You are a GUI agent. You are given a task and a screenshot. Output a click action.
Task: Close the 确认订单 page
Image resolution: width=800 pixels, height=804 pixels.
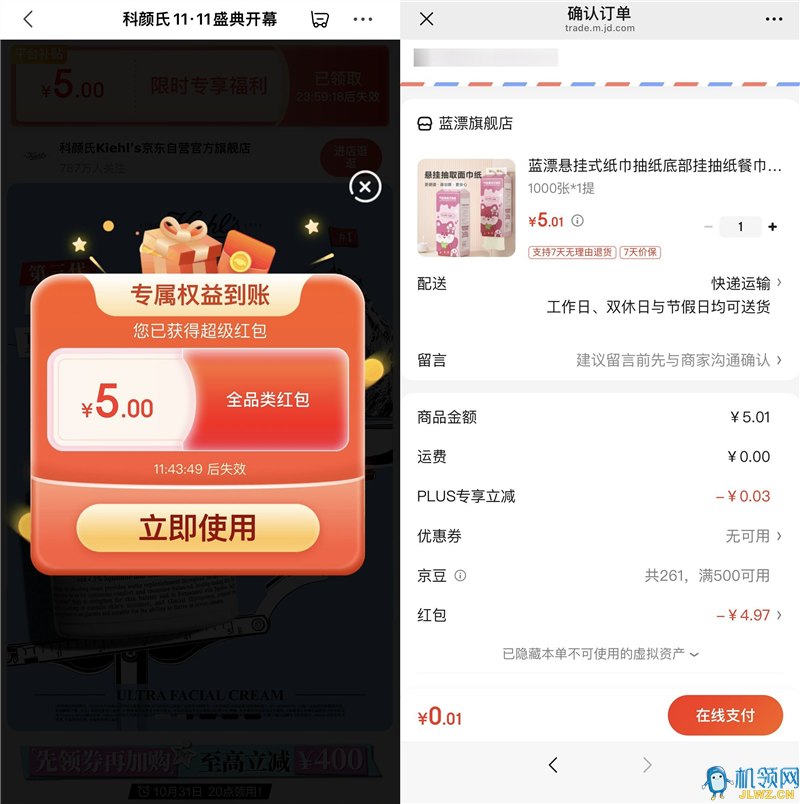click(x=427, y=19)
